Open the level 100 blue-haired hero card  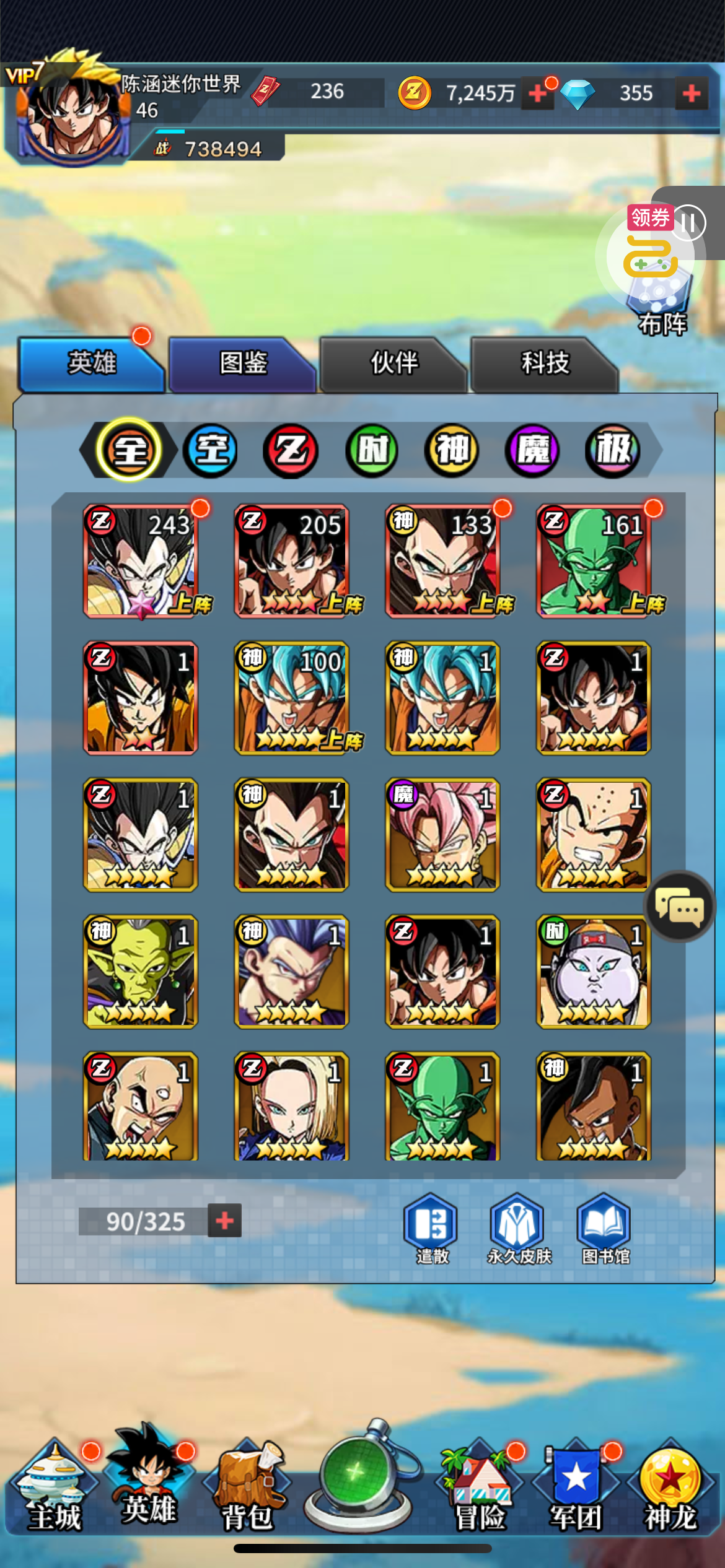tap(292, 698)
